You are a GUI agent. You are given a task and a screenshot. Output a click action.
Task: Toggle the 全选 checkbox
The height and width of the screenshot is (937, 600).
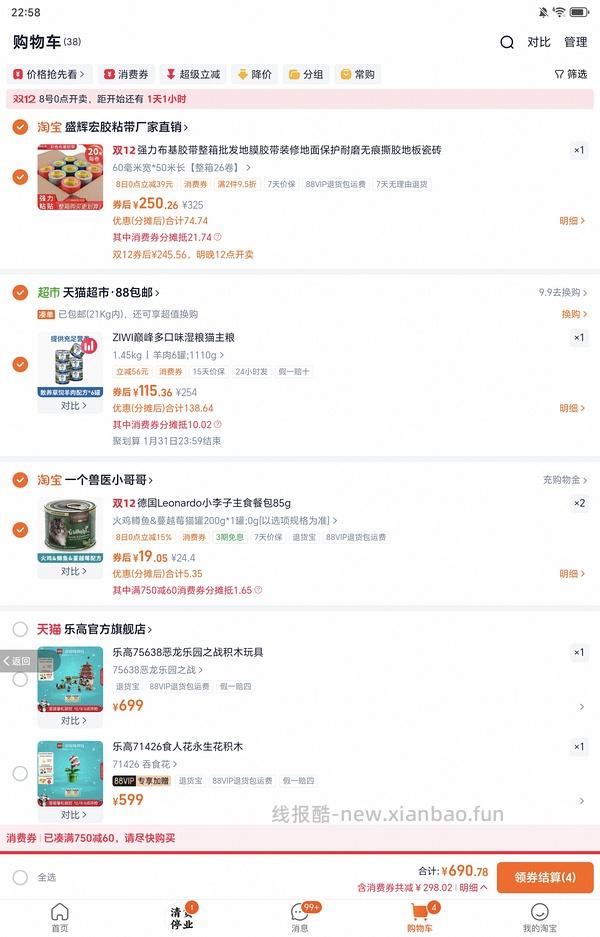(x=20, y=877)
